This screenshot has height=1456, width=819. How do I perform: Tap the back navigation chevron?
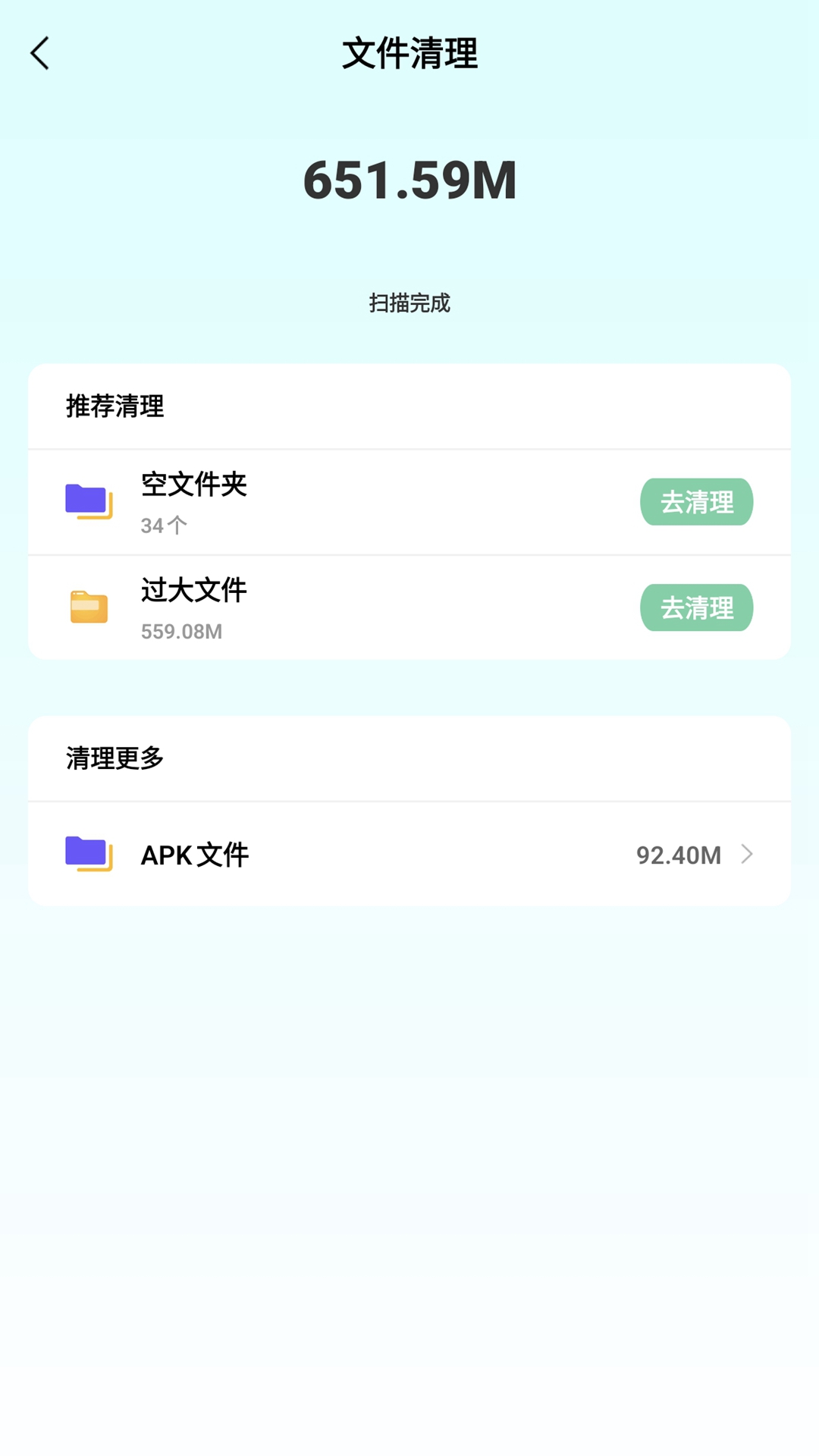click(39, 54)
